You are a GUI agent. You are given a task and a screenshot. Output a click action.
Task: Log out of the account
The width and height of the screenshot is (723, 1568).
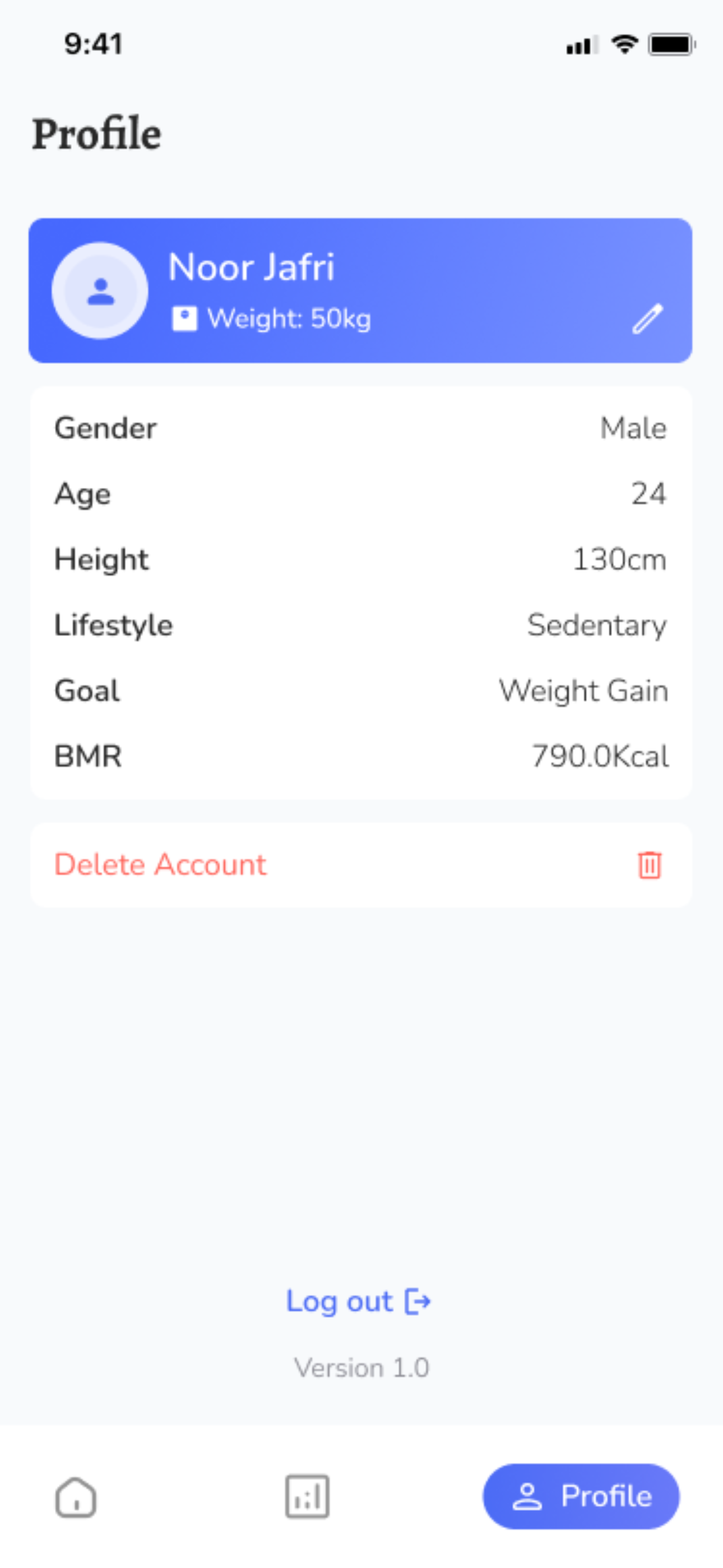point(359,1302)
